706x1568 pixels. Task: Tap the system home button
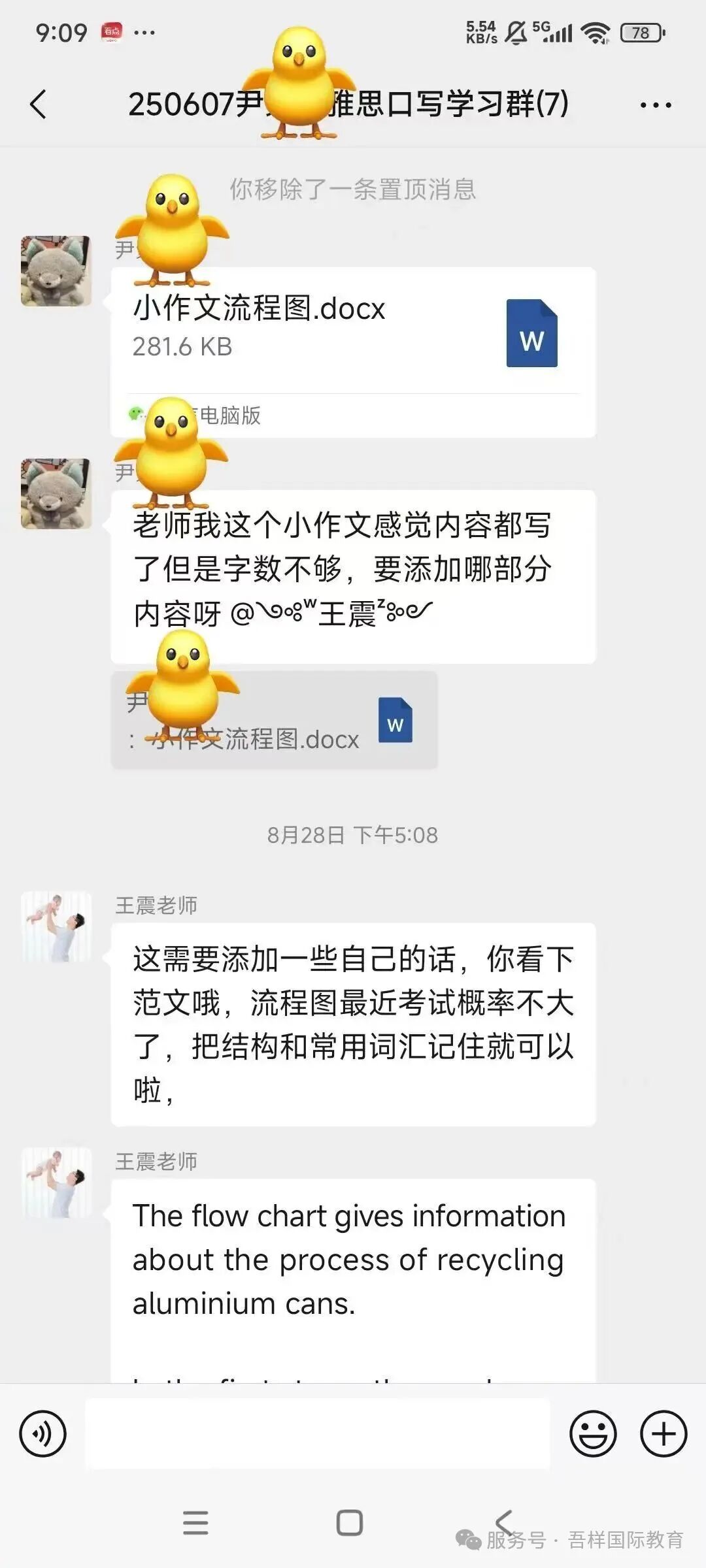click(350, 1522)
